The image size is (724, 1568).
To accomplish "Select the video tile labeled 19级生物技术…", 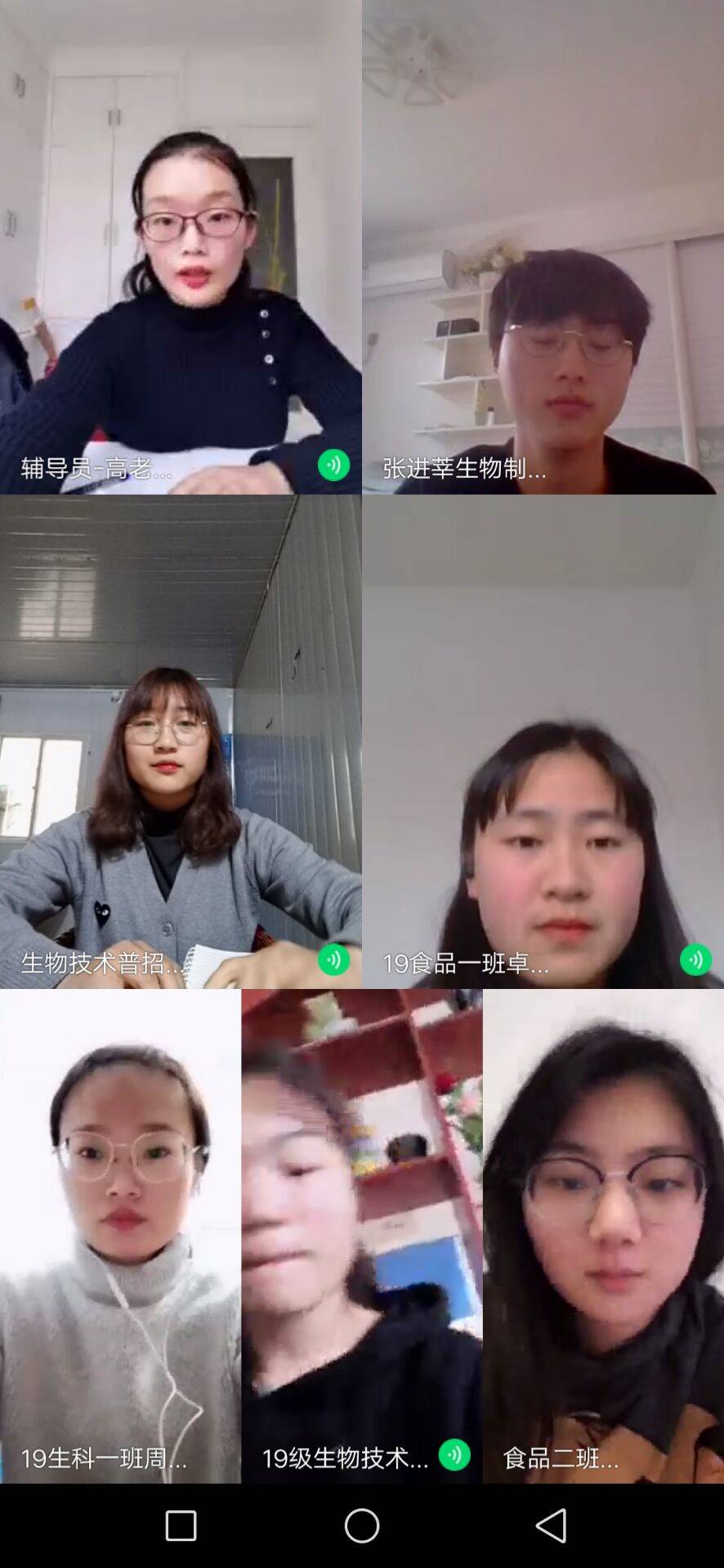I will 362,1236.
